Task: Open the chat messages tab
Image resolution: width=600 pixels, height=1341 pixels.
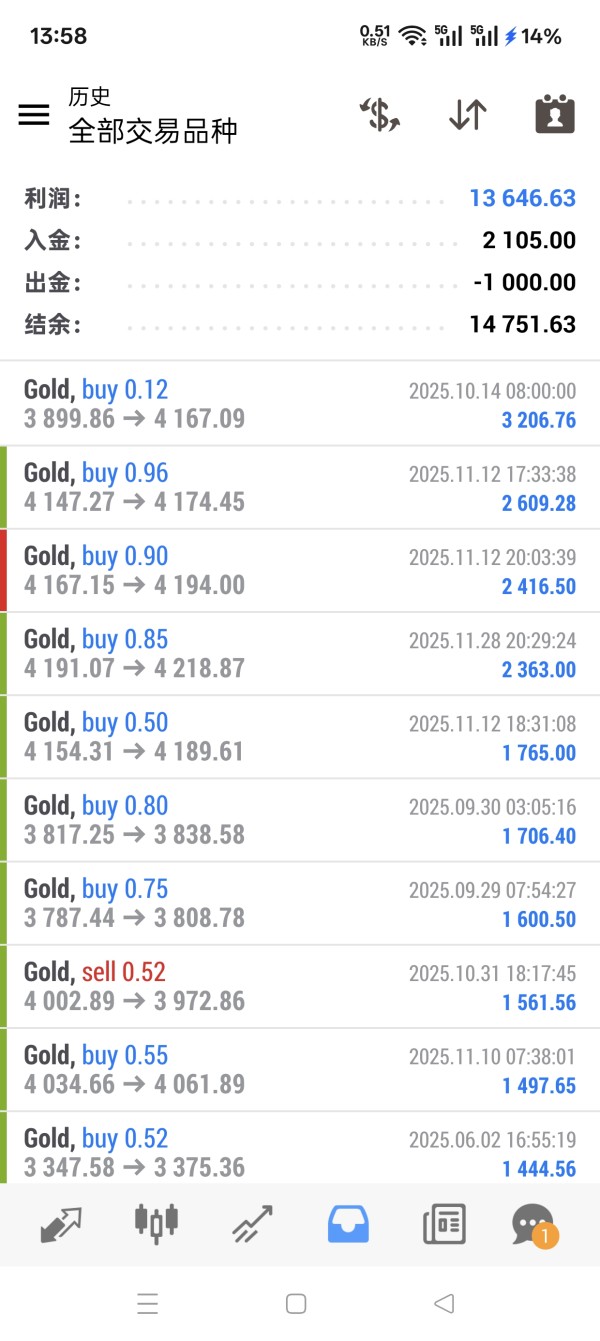Action: 534,1224
